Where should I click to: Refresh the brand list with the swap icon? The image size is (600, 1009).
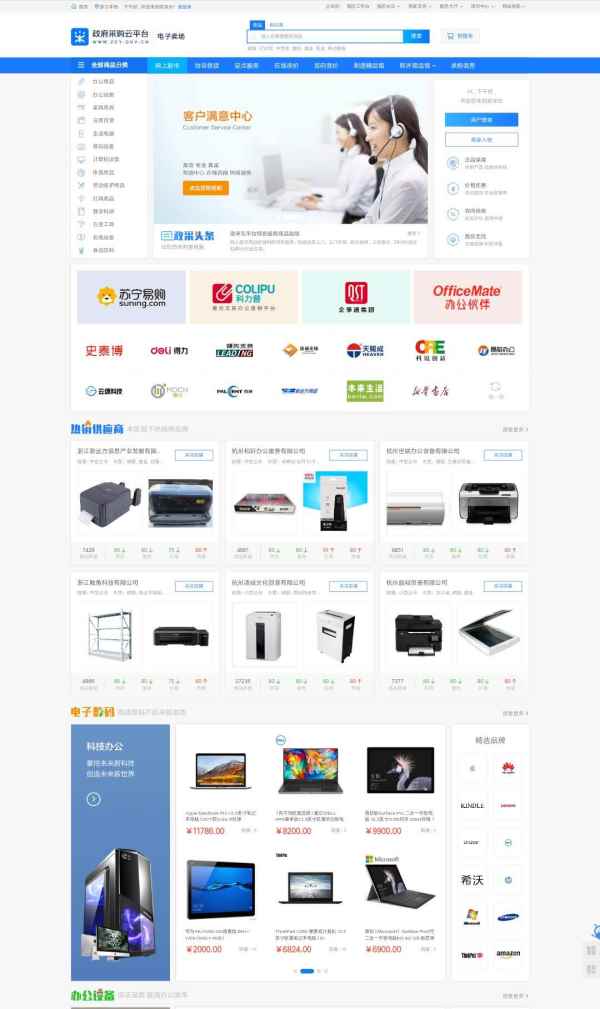point(494,388)
